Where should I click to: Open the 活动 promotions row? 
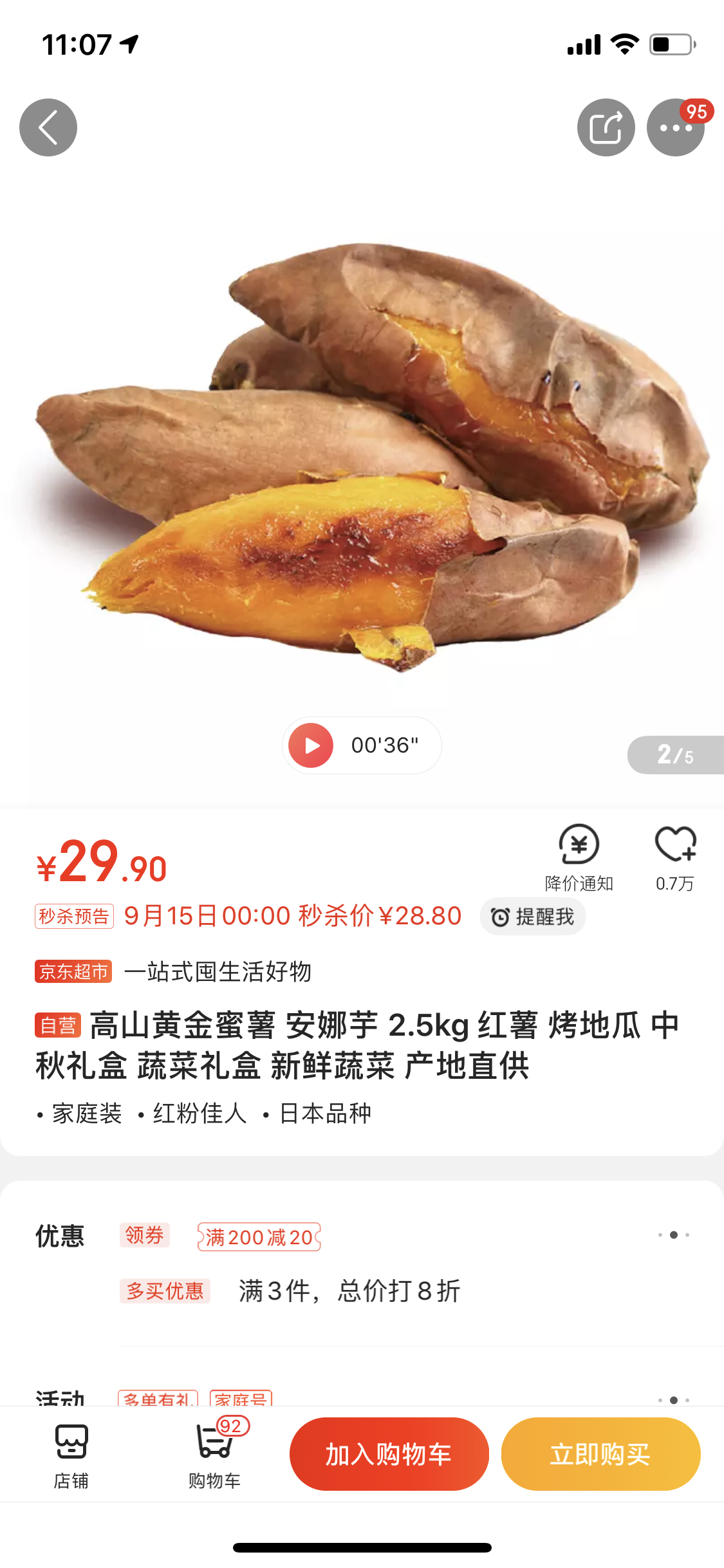[x=360, y=1398]
